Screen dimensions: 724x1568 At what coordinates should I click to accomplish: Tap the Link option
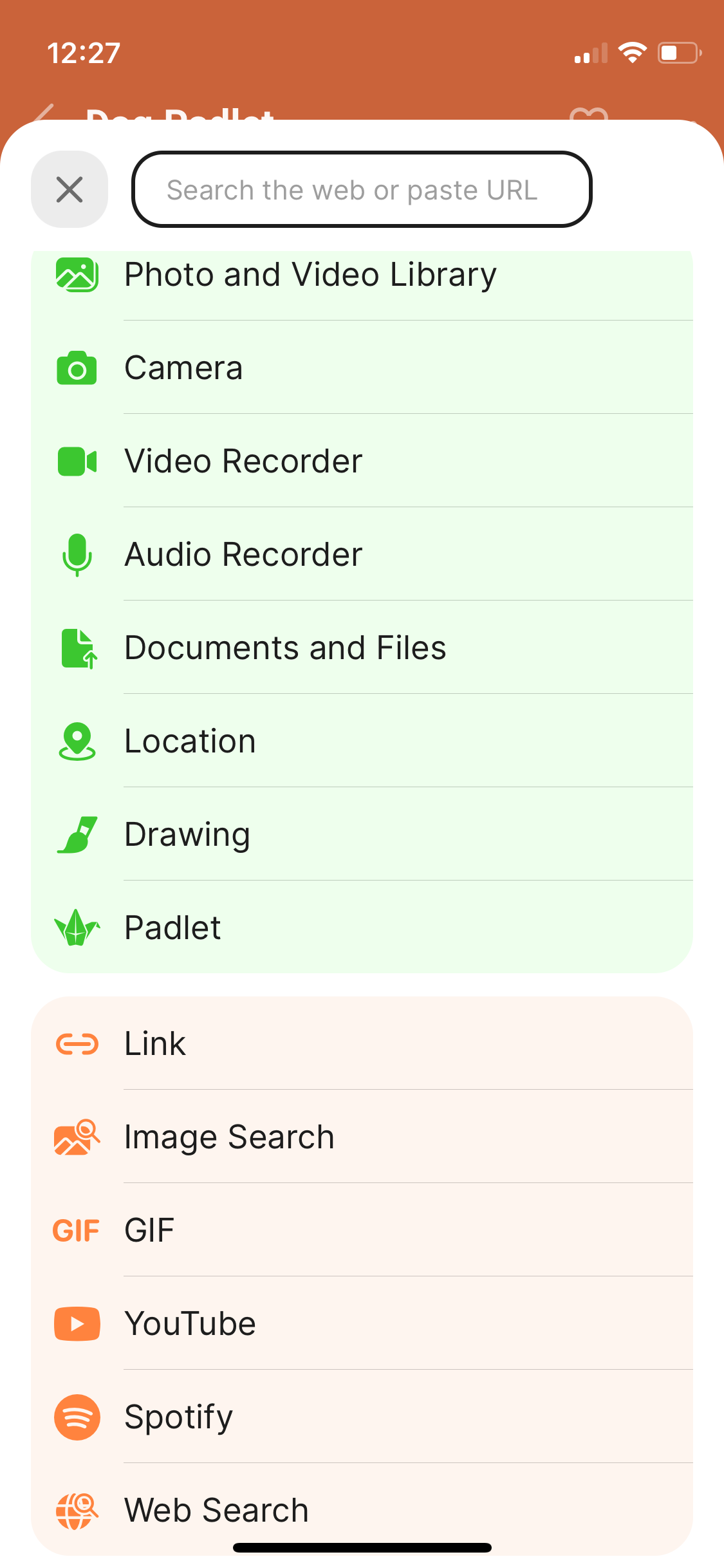click(x=362, y=1044)
